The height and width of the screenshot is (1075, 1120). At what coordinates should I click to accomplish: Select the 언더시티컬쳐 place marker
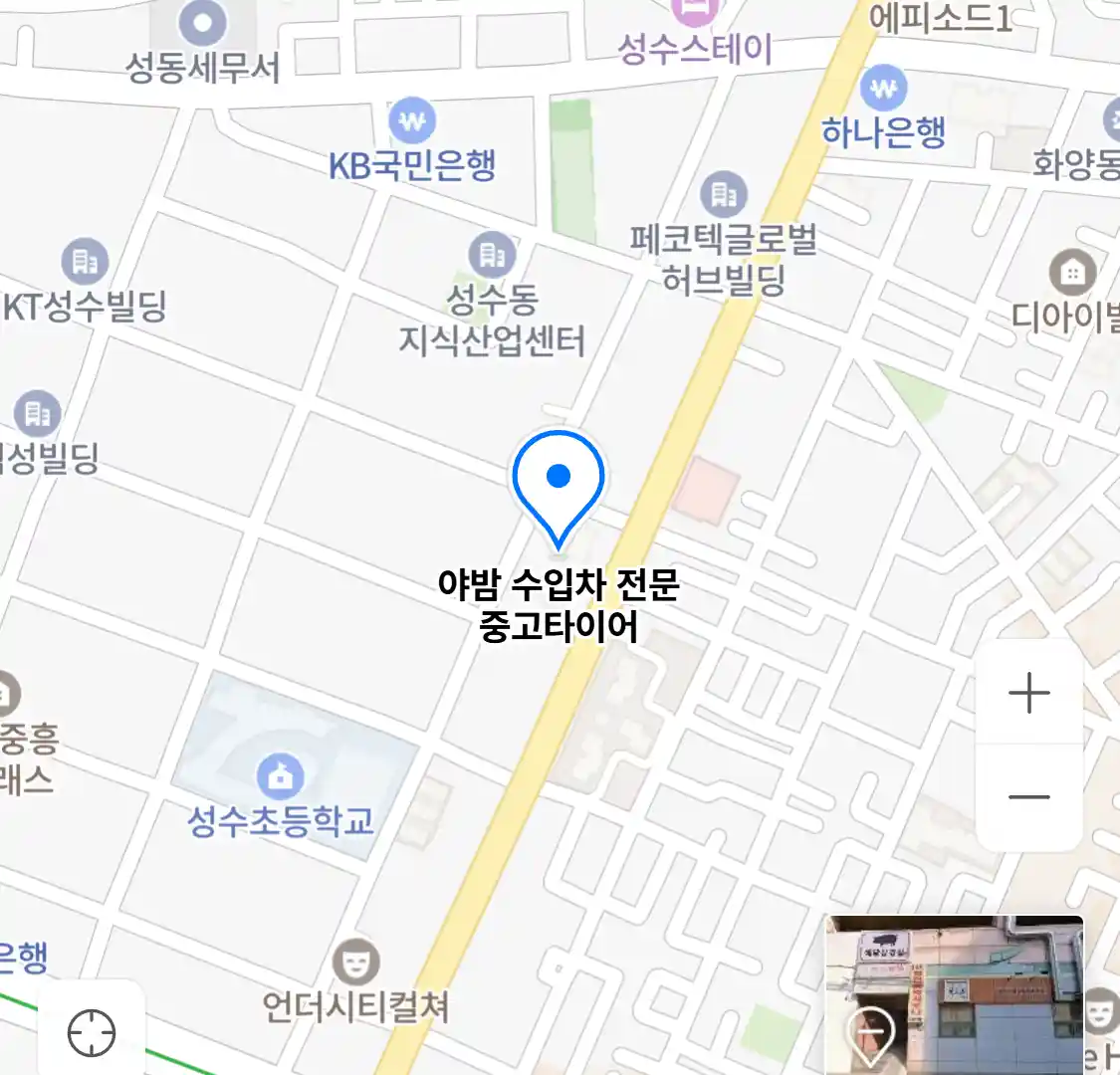tap(355, 963)
